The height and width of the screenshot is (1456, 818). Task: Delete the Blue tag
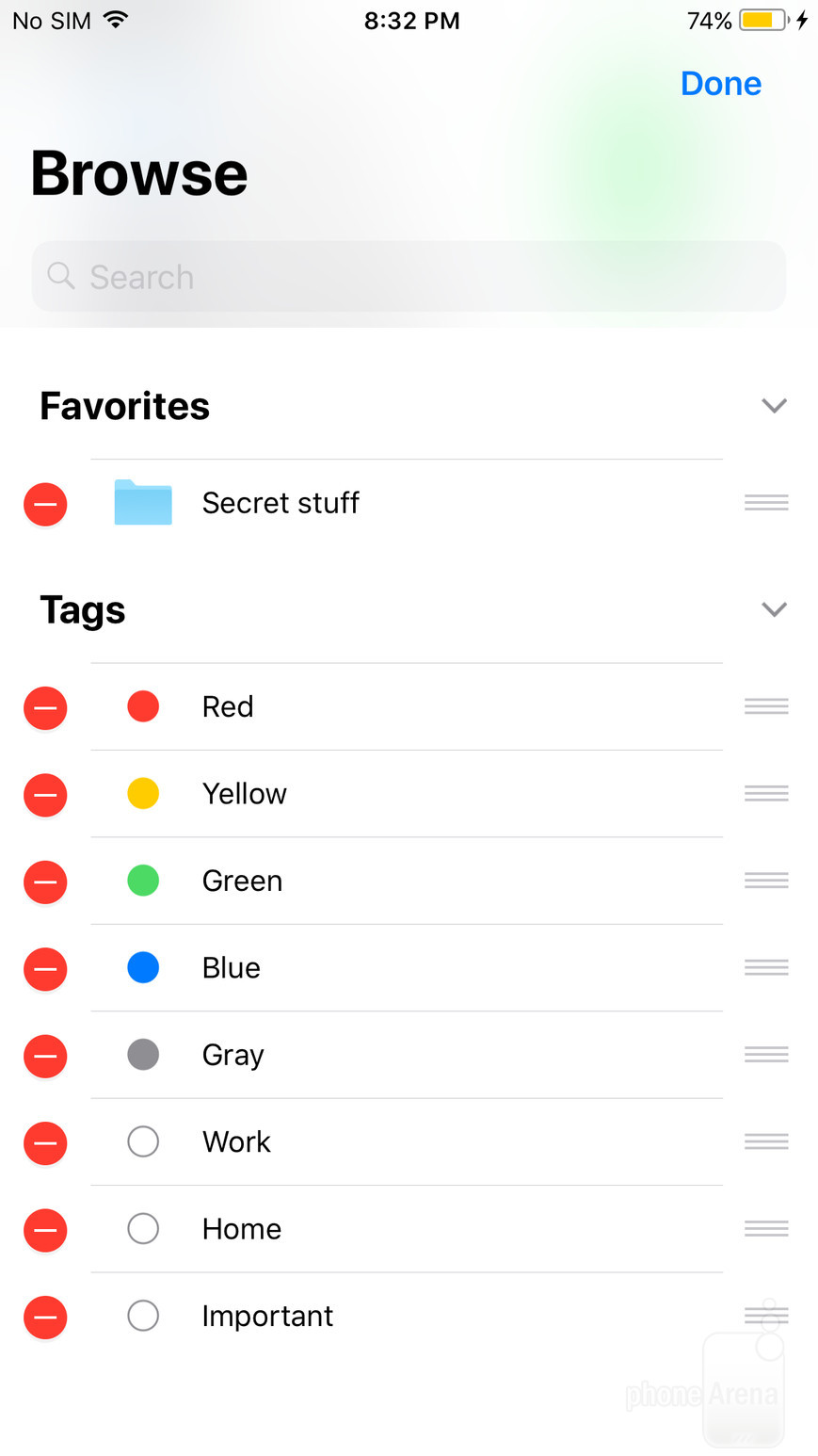(x=45, y=969)
